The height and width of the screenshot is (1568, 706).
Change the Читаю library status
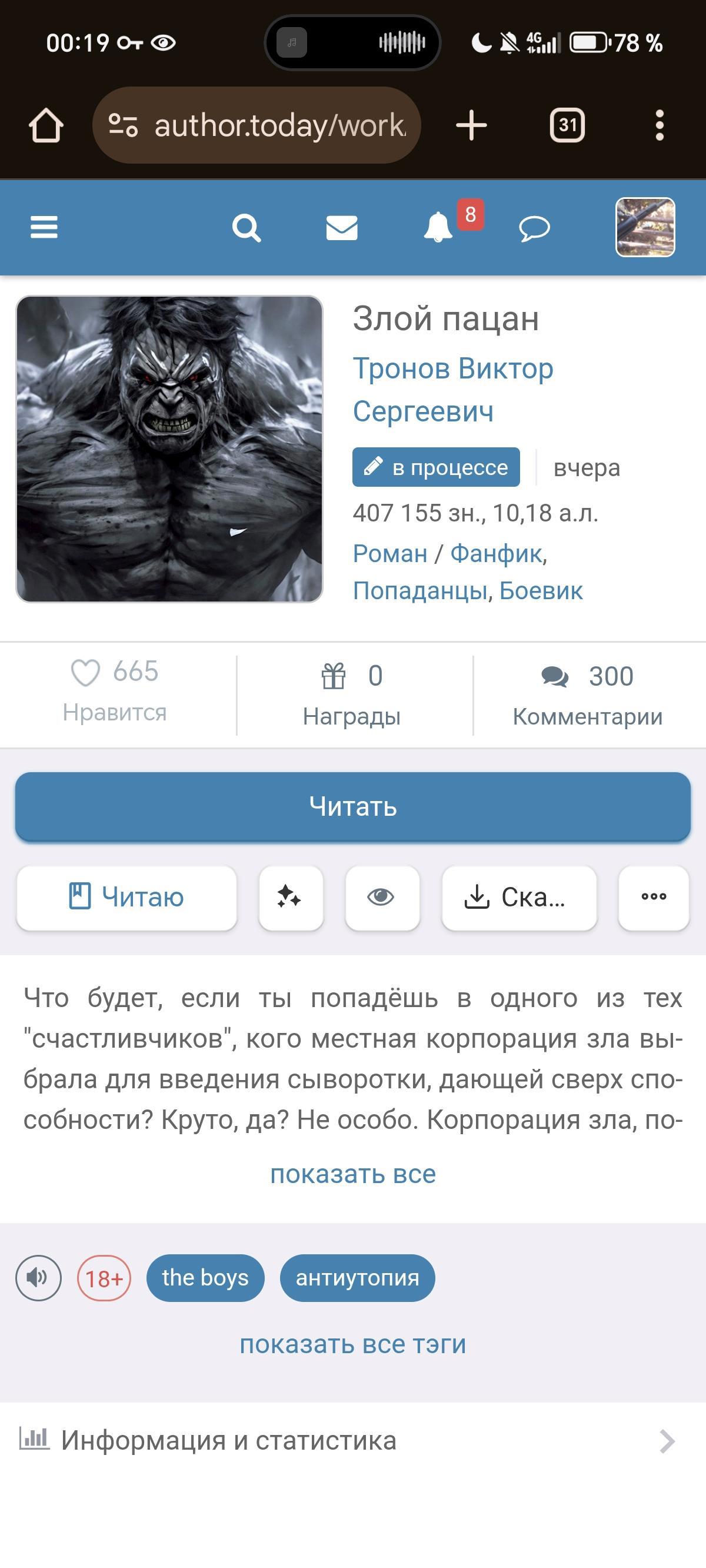coord(126,897)
